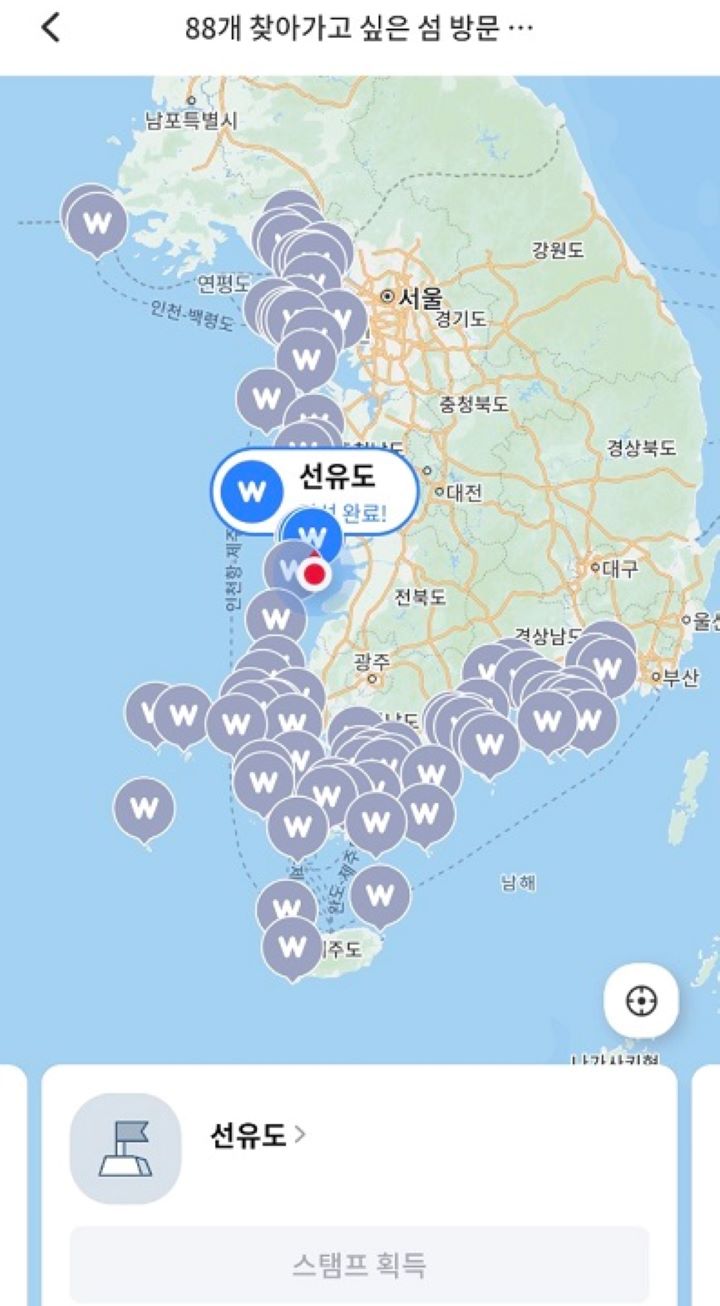The width and height of the screenshot is (720, 1306).
Task: Select the red location dot marker
Action: 314,574
